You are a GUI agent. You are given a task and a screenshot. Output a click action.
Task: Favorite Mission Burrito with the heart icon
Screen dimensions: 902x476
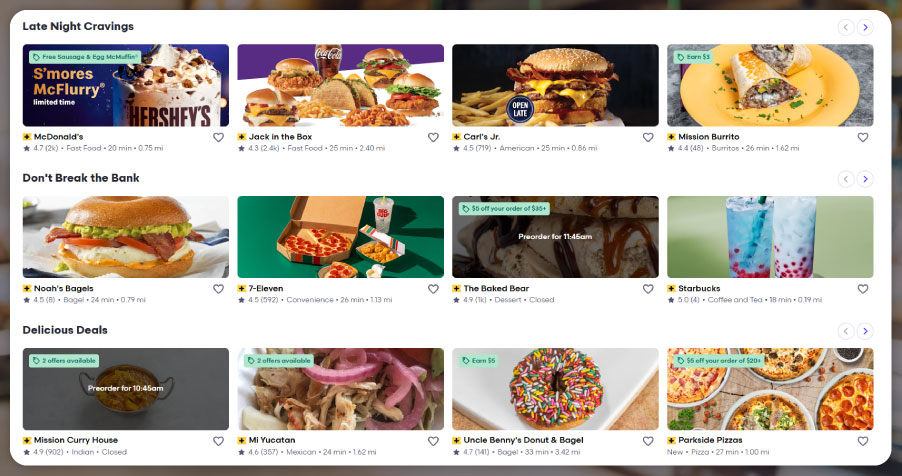pos(863,137)
